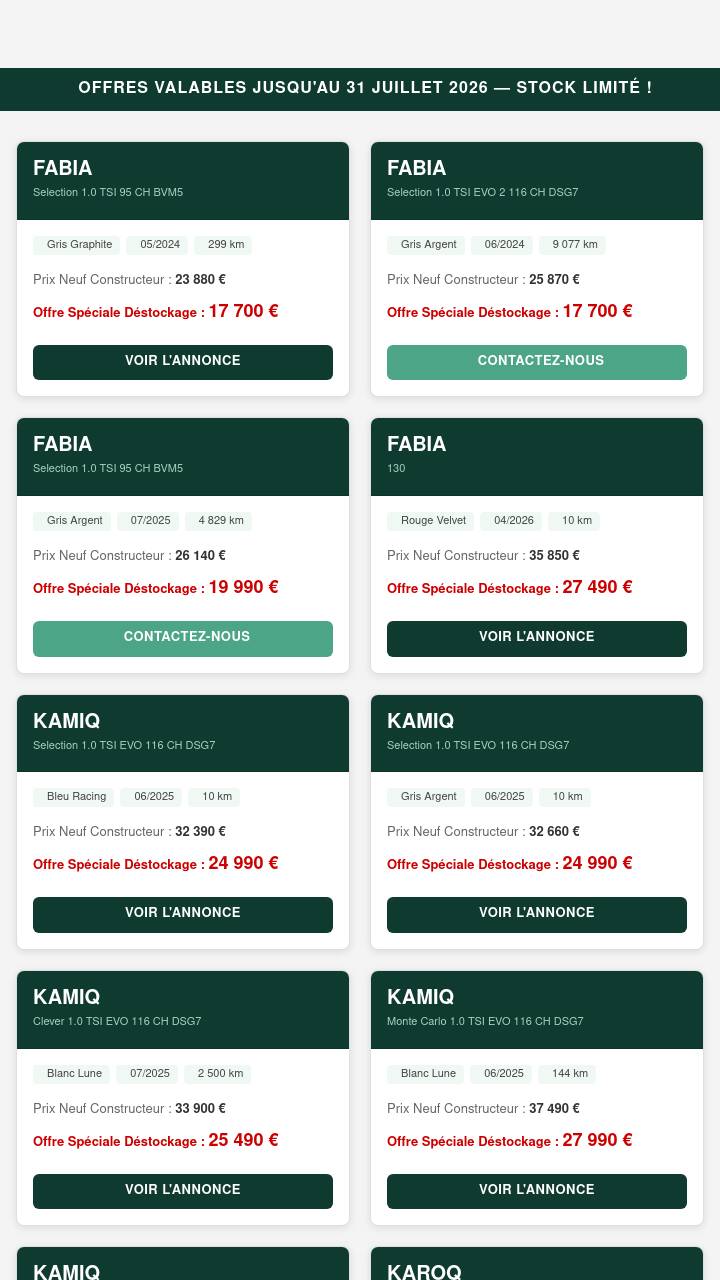View the Kamiq Clever Blanc Lune listing
Image resolution: width=720 pixels, height=1280 pixels.
(183, 1191)
